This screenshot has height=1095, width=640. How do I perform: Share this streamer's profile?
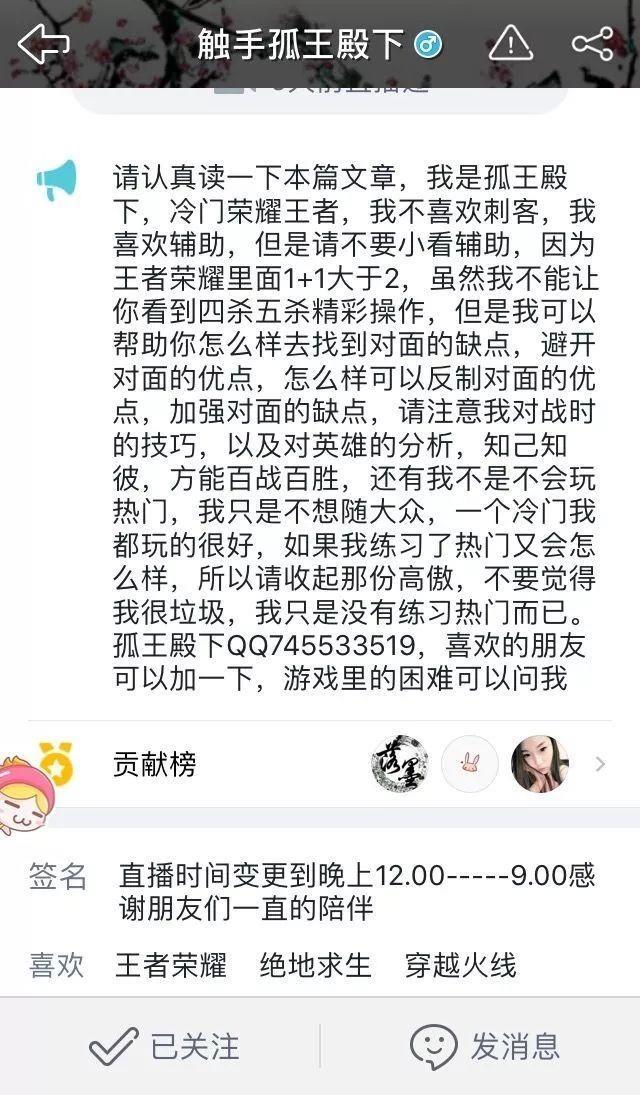click(592, 44)
